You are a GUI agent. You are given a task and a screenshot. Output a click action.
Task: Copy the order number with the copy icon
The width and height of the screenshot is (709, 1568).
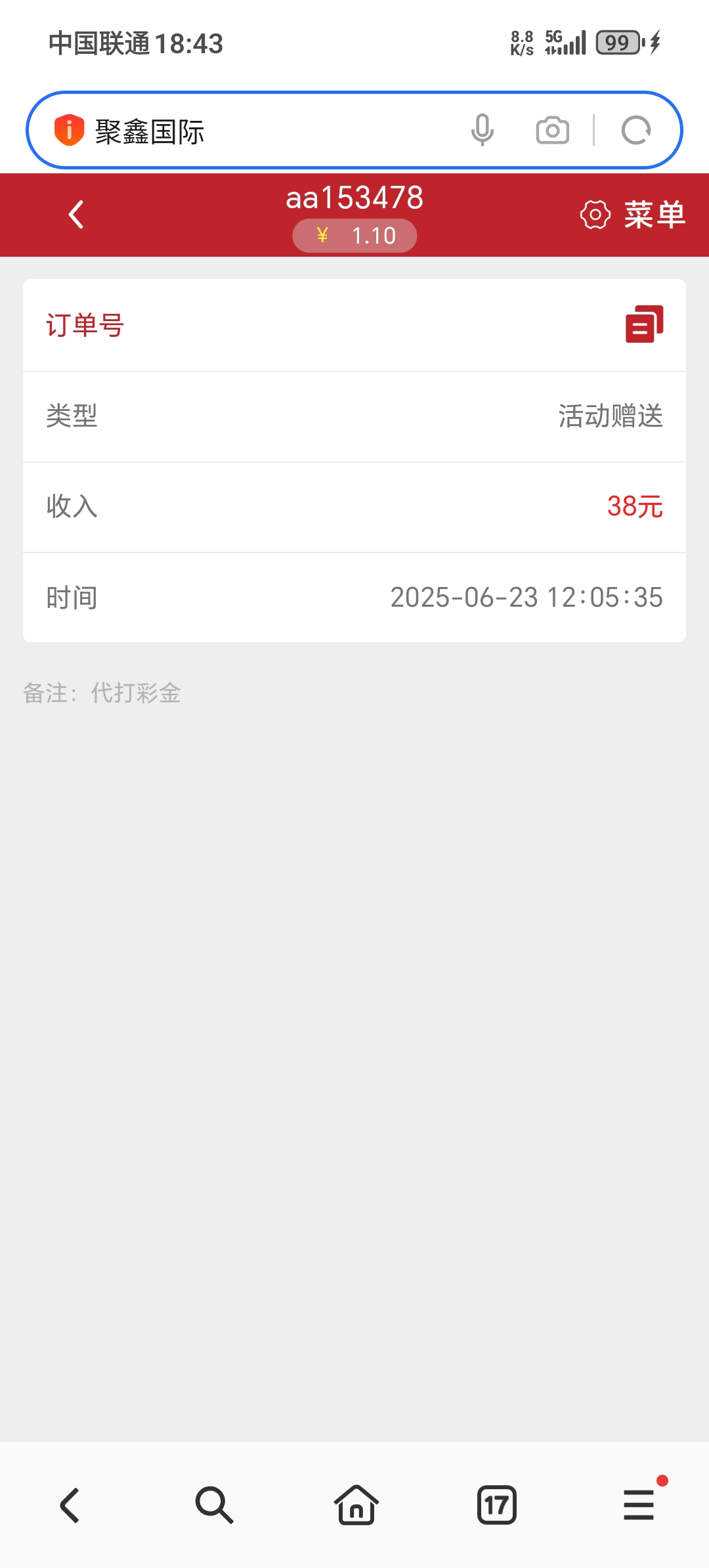[644, 324]
